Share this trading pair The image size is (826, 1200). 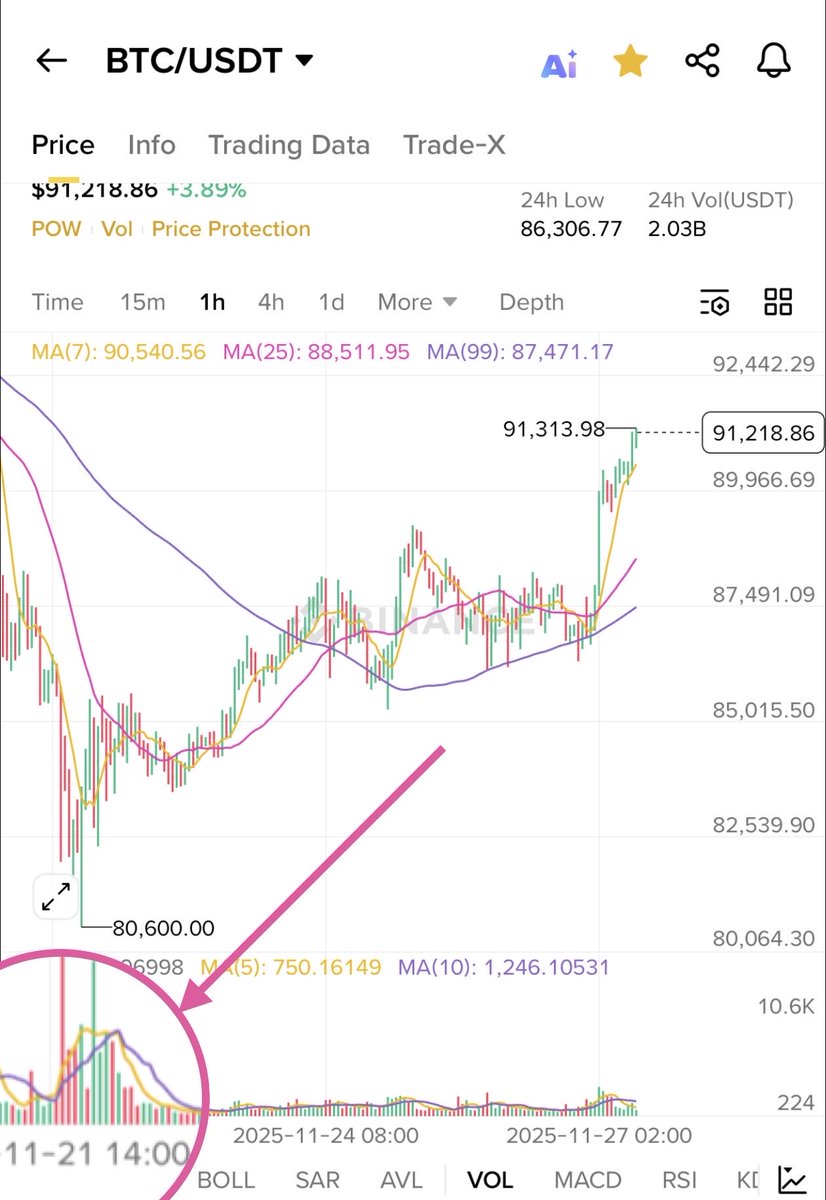(702, 61)
